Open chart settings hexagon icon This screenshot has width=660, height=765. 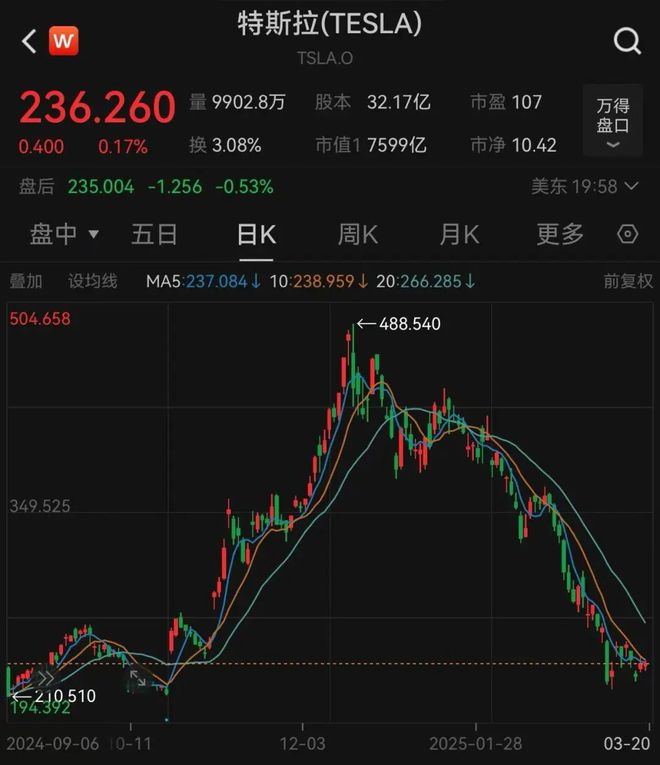pos(628,235)
